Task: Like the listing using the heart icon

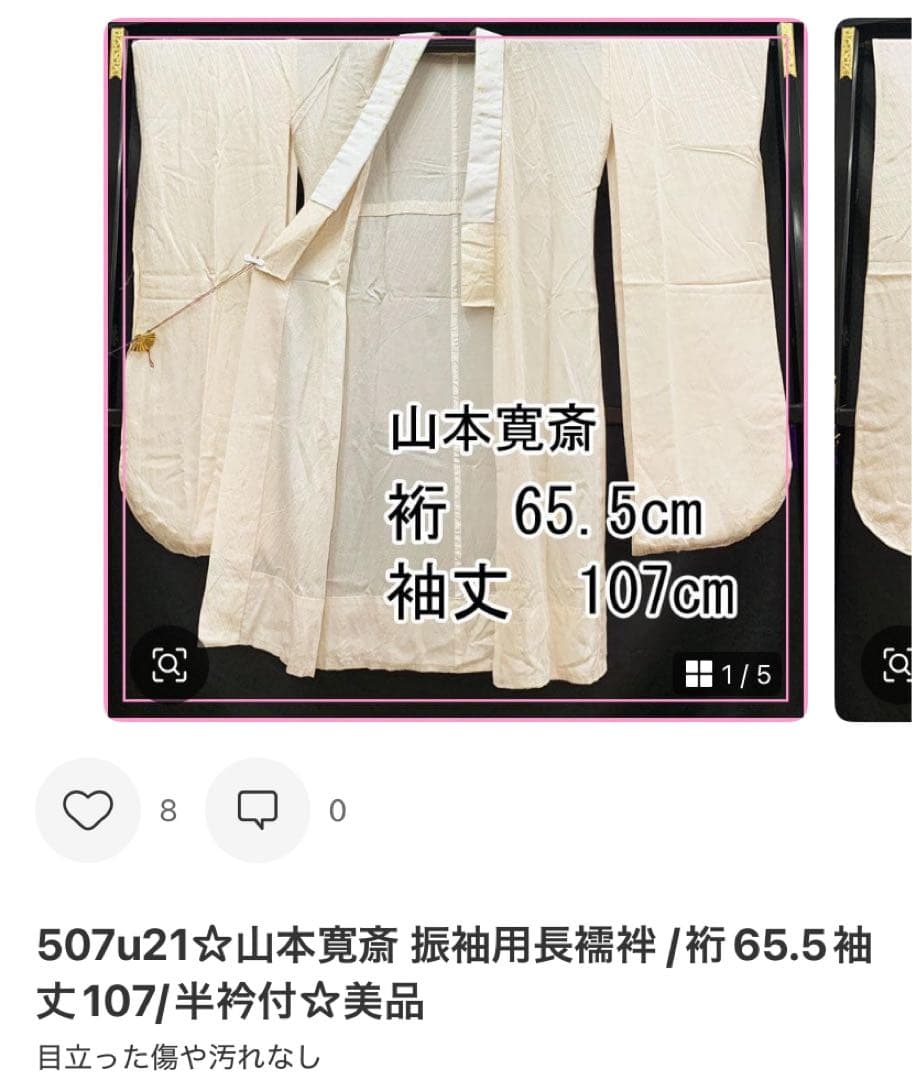Action: click(88, 808)
